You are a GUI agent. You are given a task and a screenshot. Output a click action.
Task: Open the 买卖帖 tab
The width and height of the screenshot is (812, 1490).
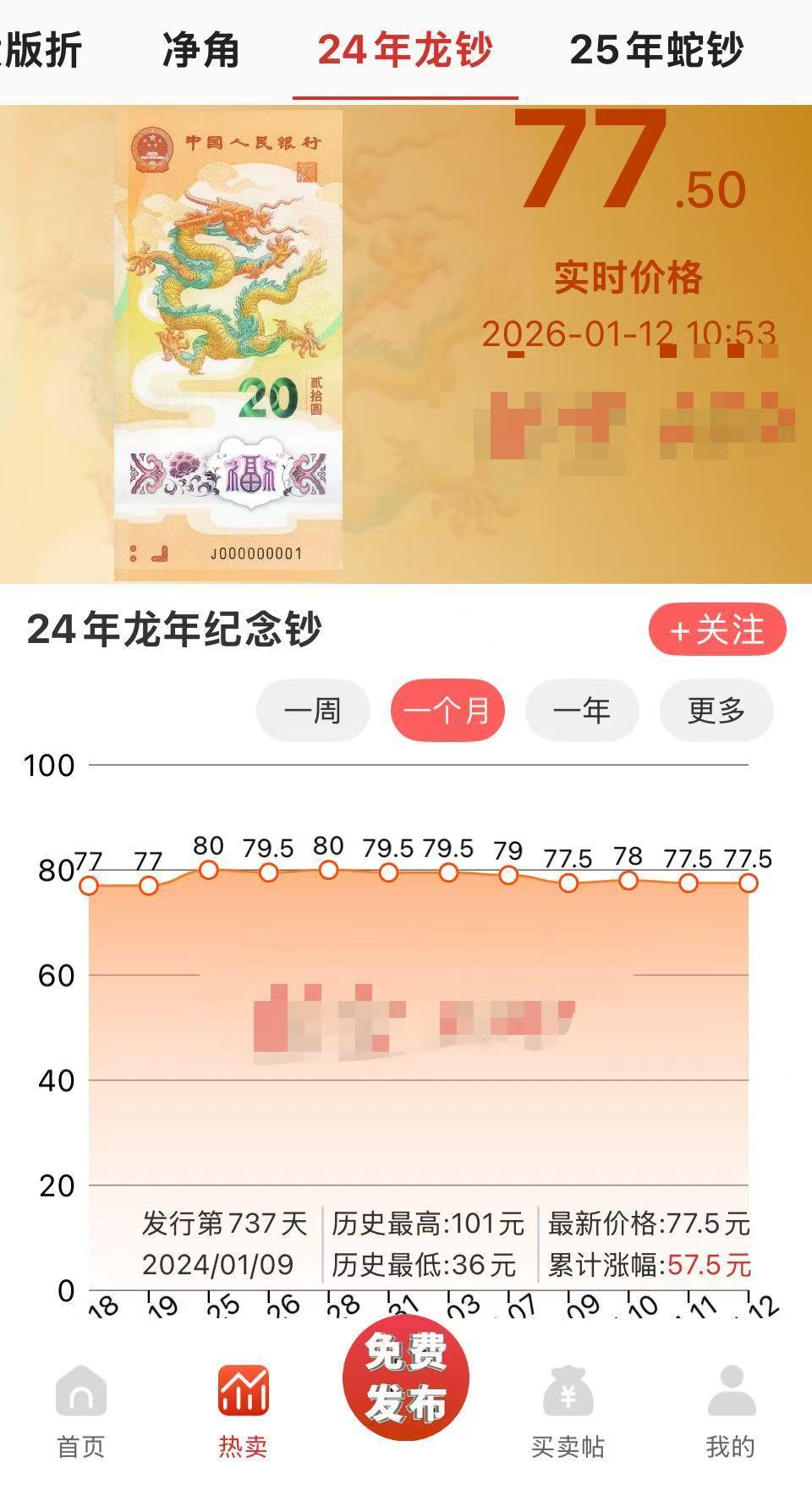pos(568,1410)
